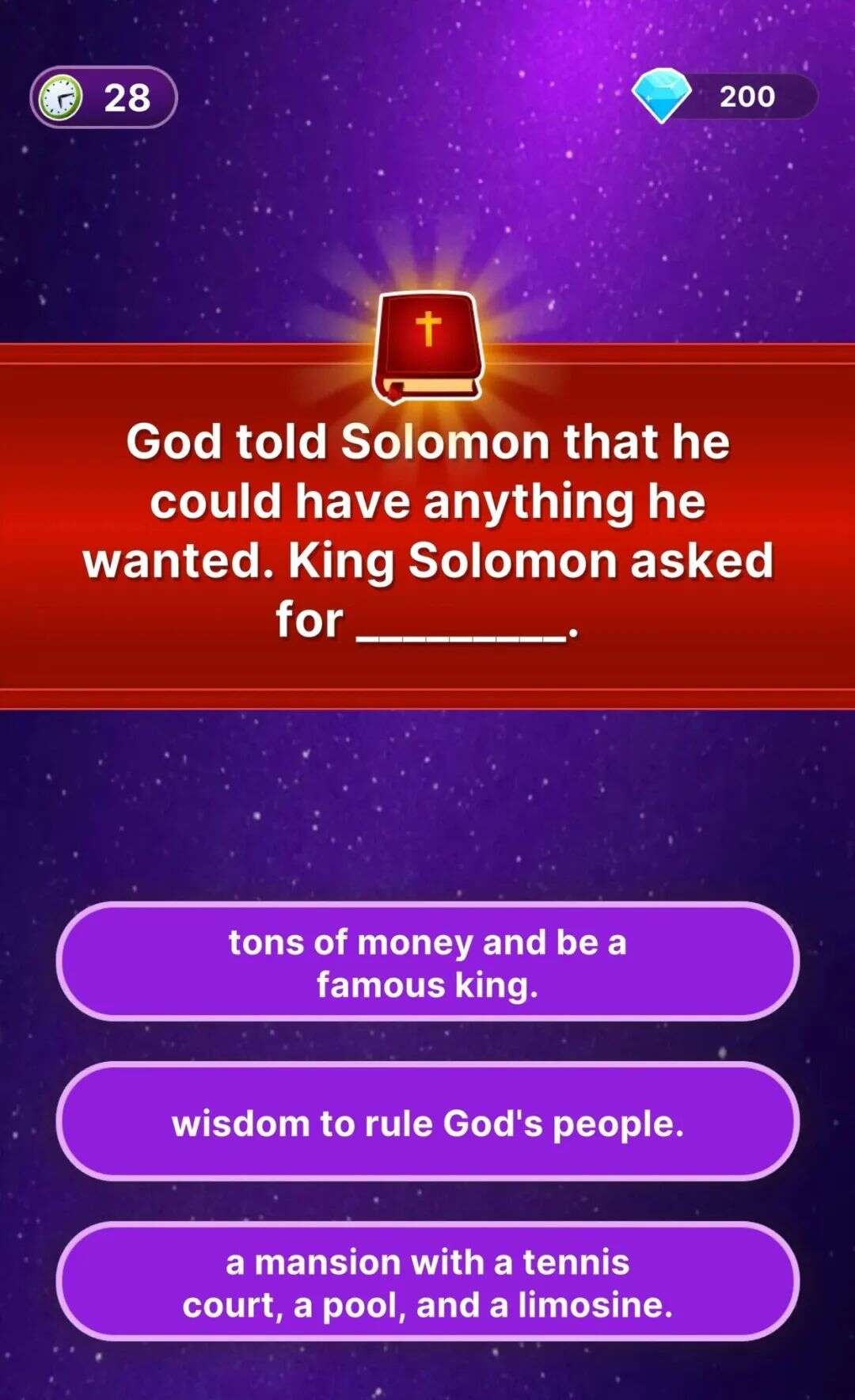
Task: Open the diamond gems balance
Action: [x=724, y=97]
